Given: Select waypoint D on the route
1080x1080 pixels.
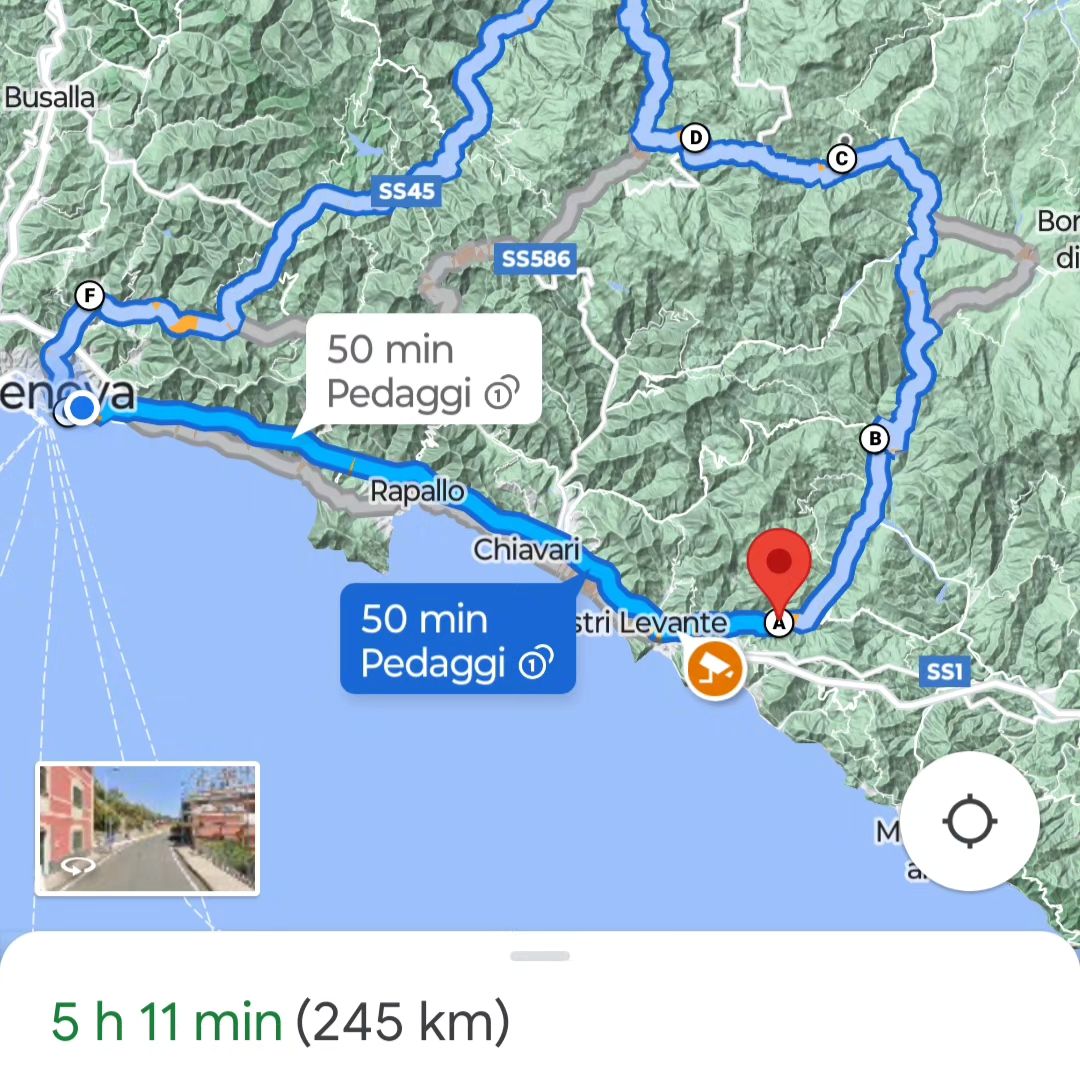Looking at the screenshot, I should click(695, 138).
